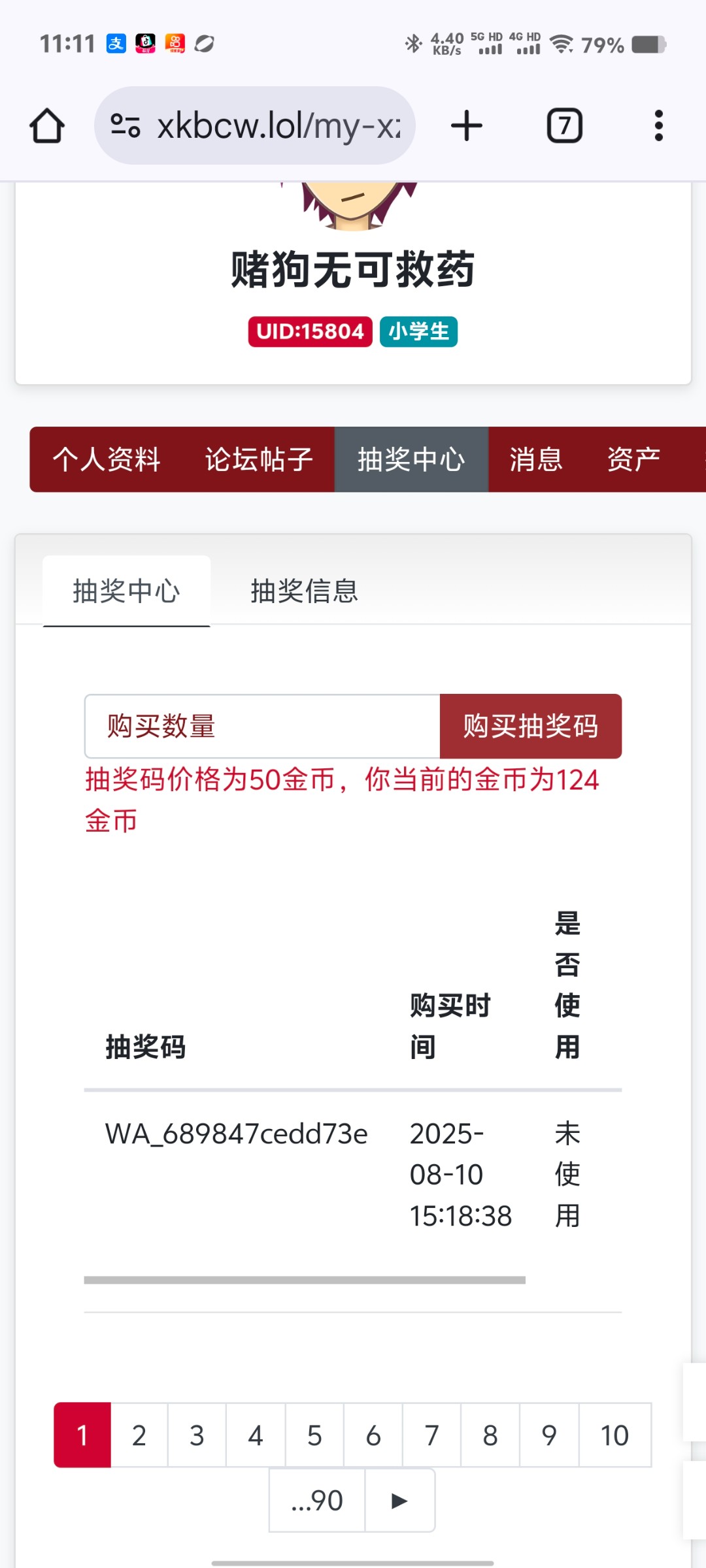The height and width of the screenshot is (1568, 706).
Task: Open the 抽奖信息 sub-tab
Action: click(x=304, y=591)
